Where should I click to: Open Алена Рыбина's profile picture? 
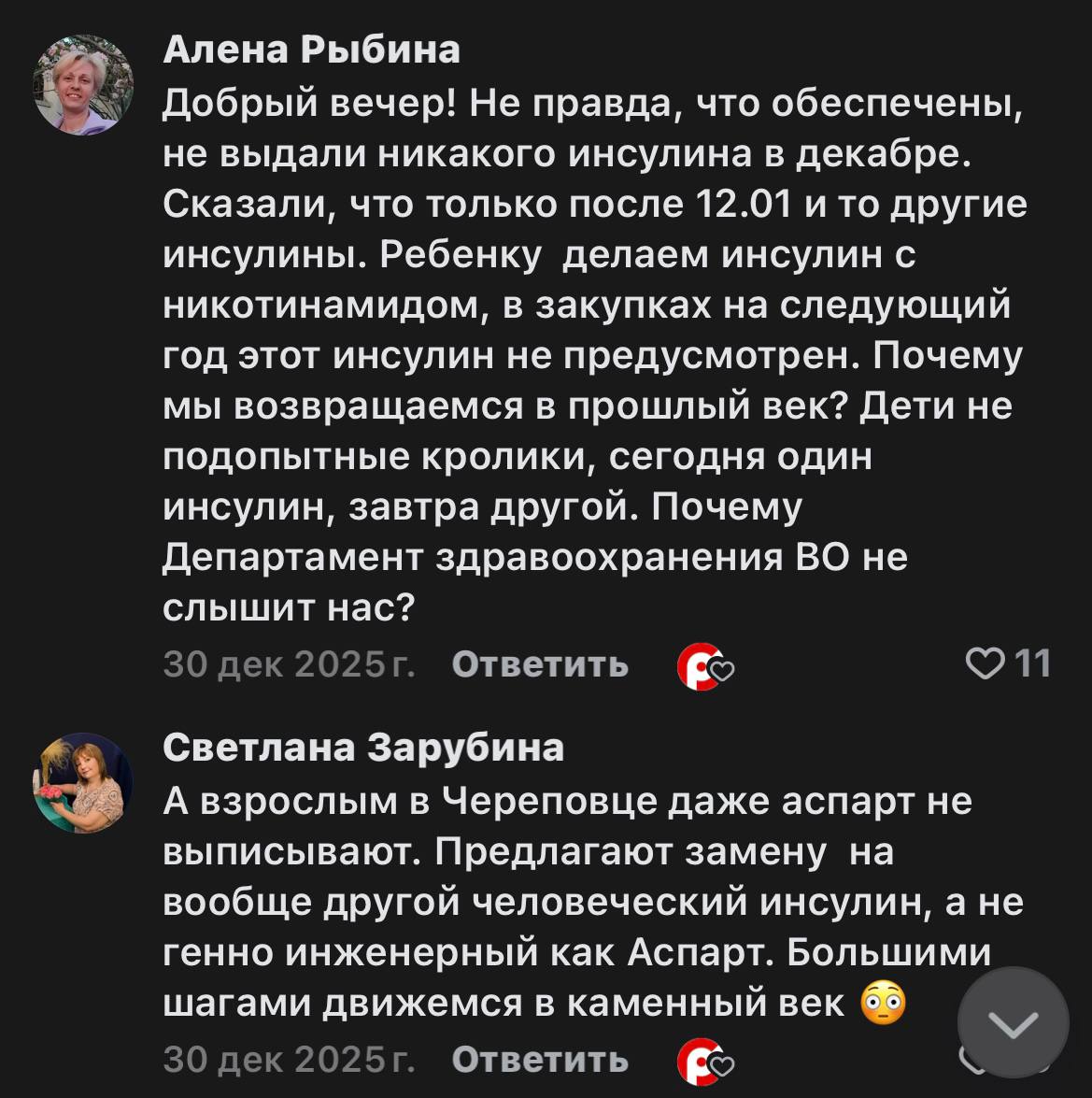pos(83,85)
